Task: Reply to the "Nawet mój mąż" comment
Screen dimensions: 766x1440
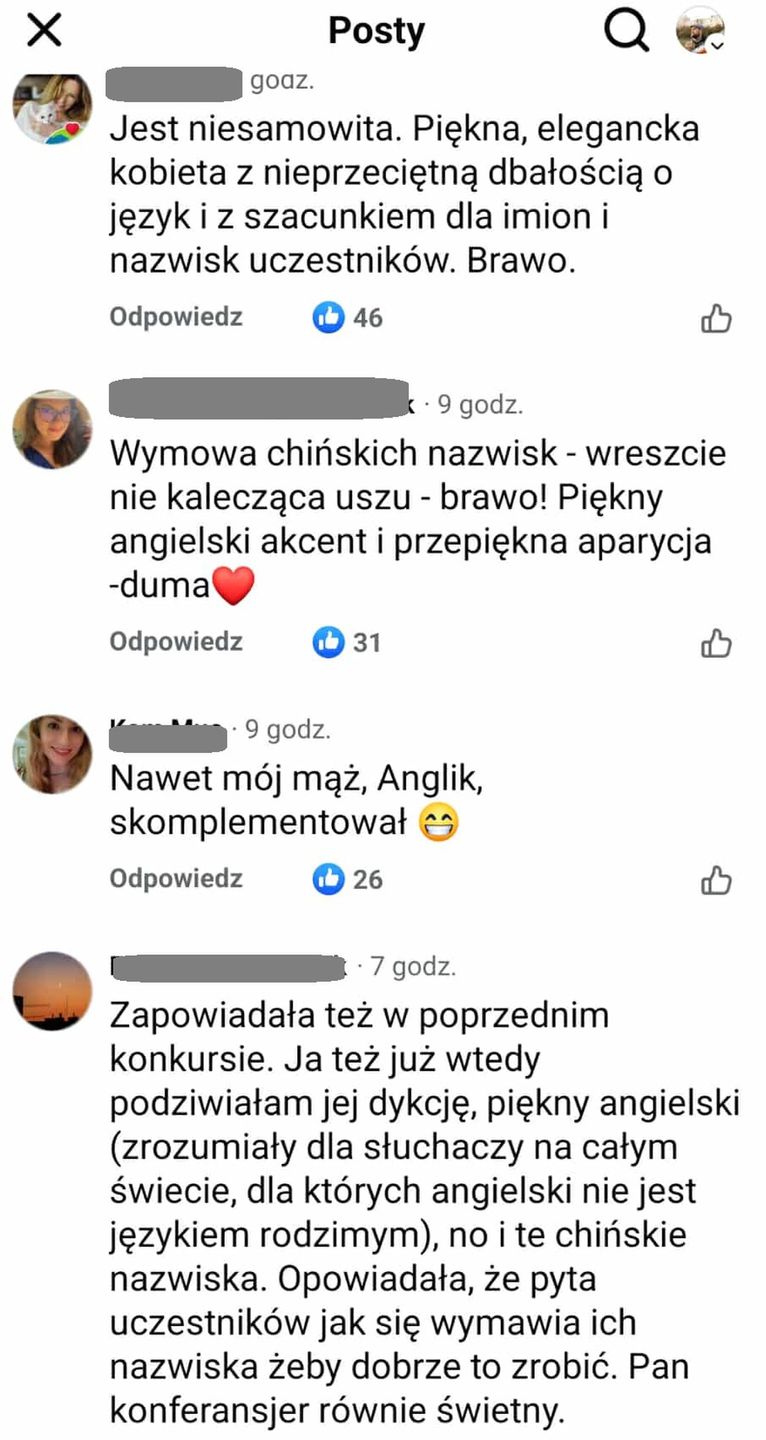Action: [x=176, y=879]
